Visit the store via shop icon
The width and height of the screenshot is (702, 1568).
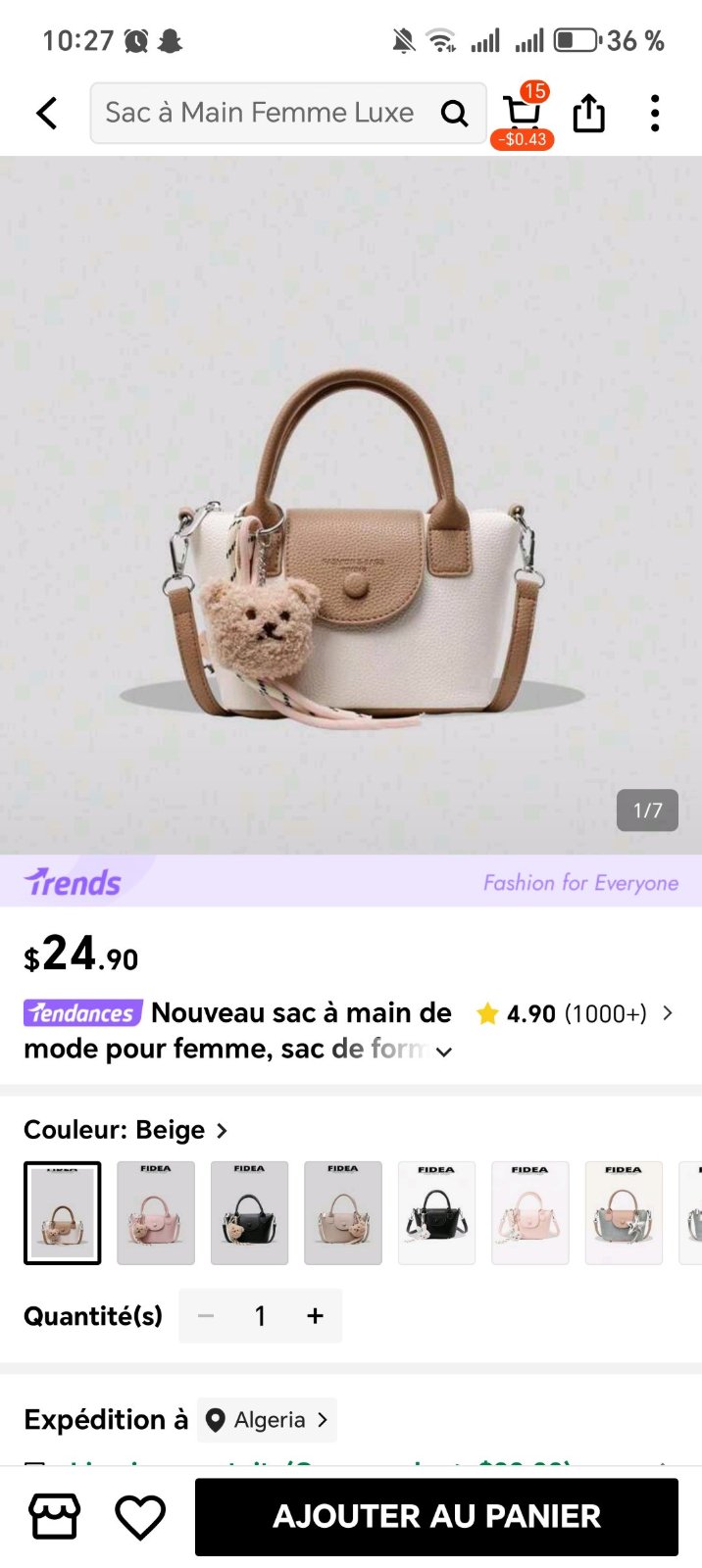(x=55, y=1517)
